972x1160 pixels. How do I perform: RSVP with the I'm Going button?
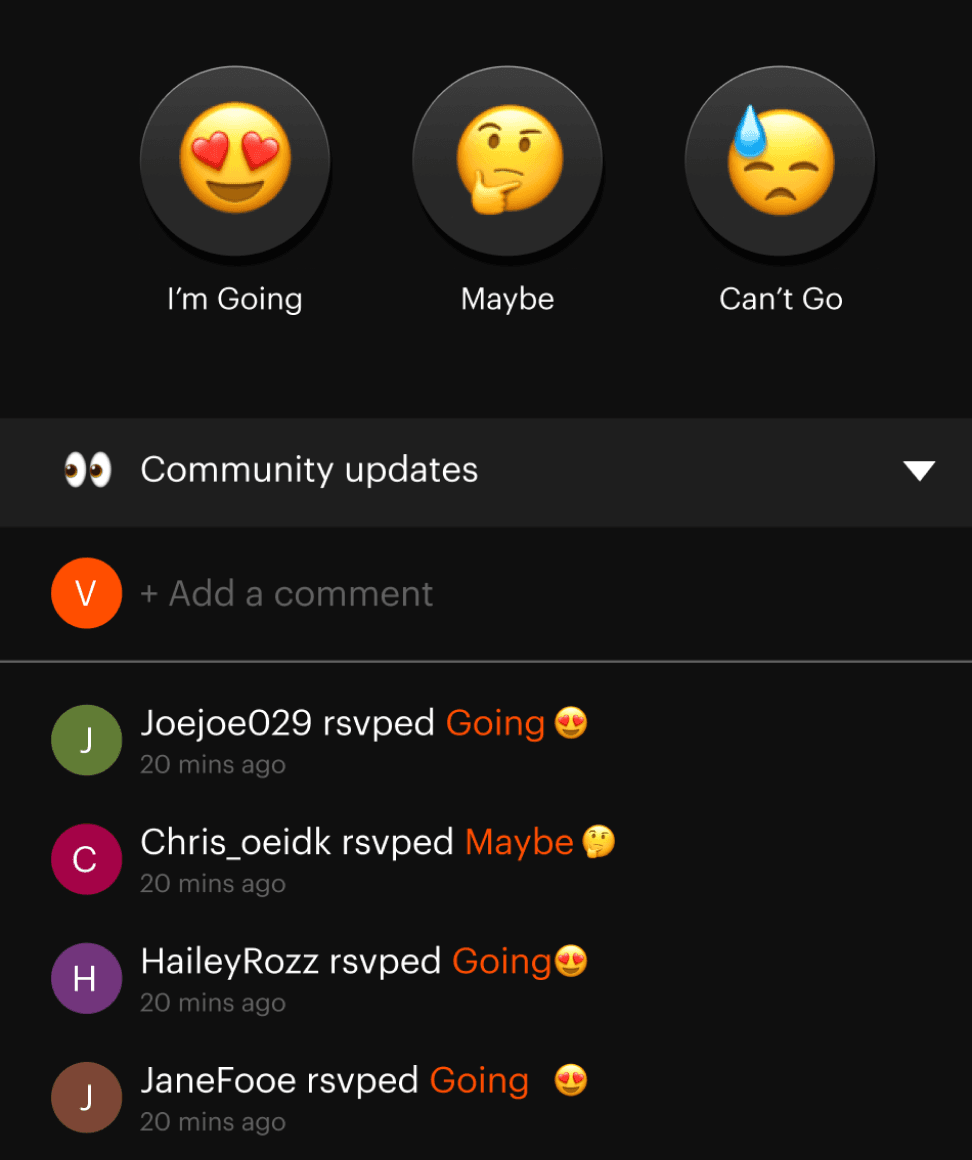pos(235,161)
